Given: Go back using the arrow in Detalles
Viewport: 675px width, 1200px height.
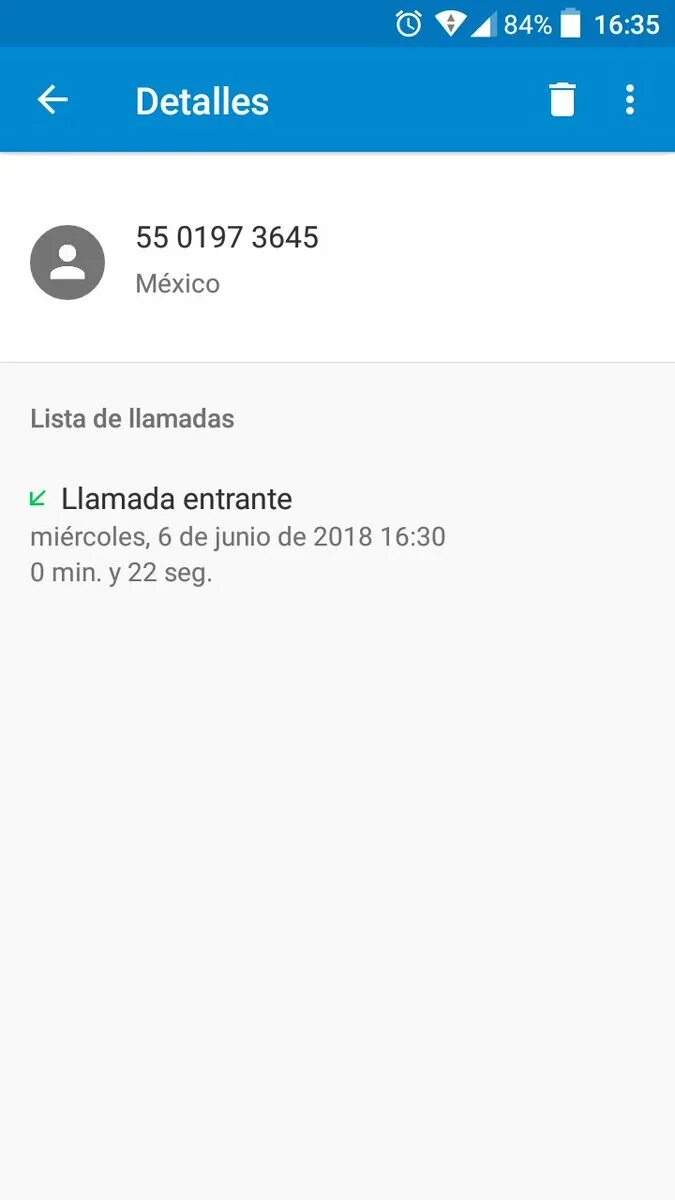Looking at the screenshot, I should (52, 100).
